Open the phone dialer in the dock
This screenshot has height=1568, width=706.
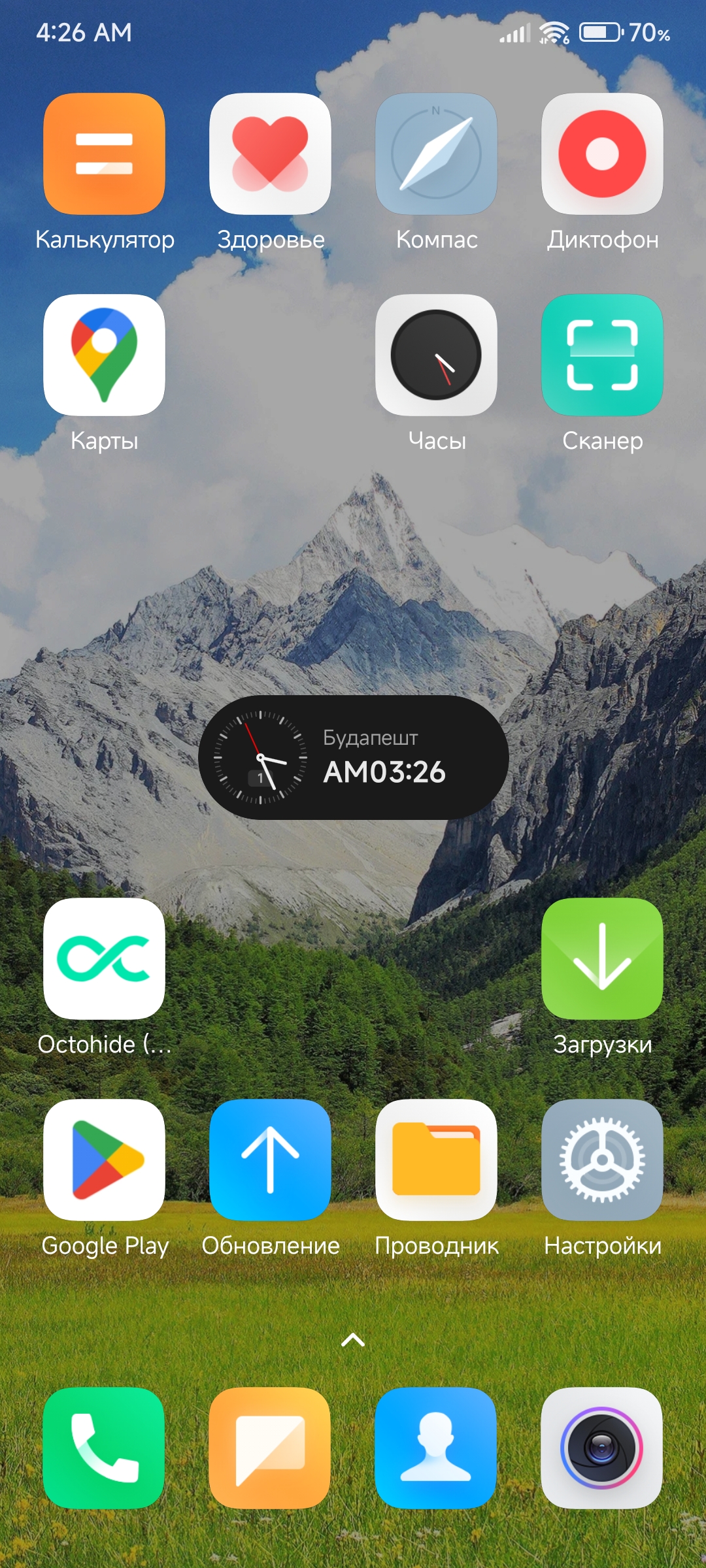point(104,1448)
